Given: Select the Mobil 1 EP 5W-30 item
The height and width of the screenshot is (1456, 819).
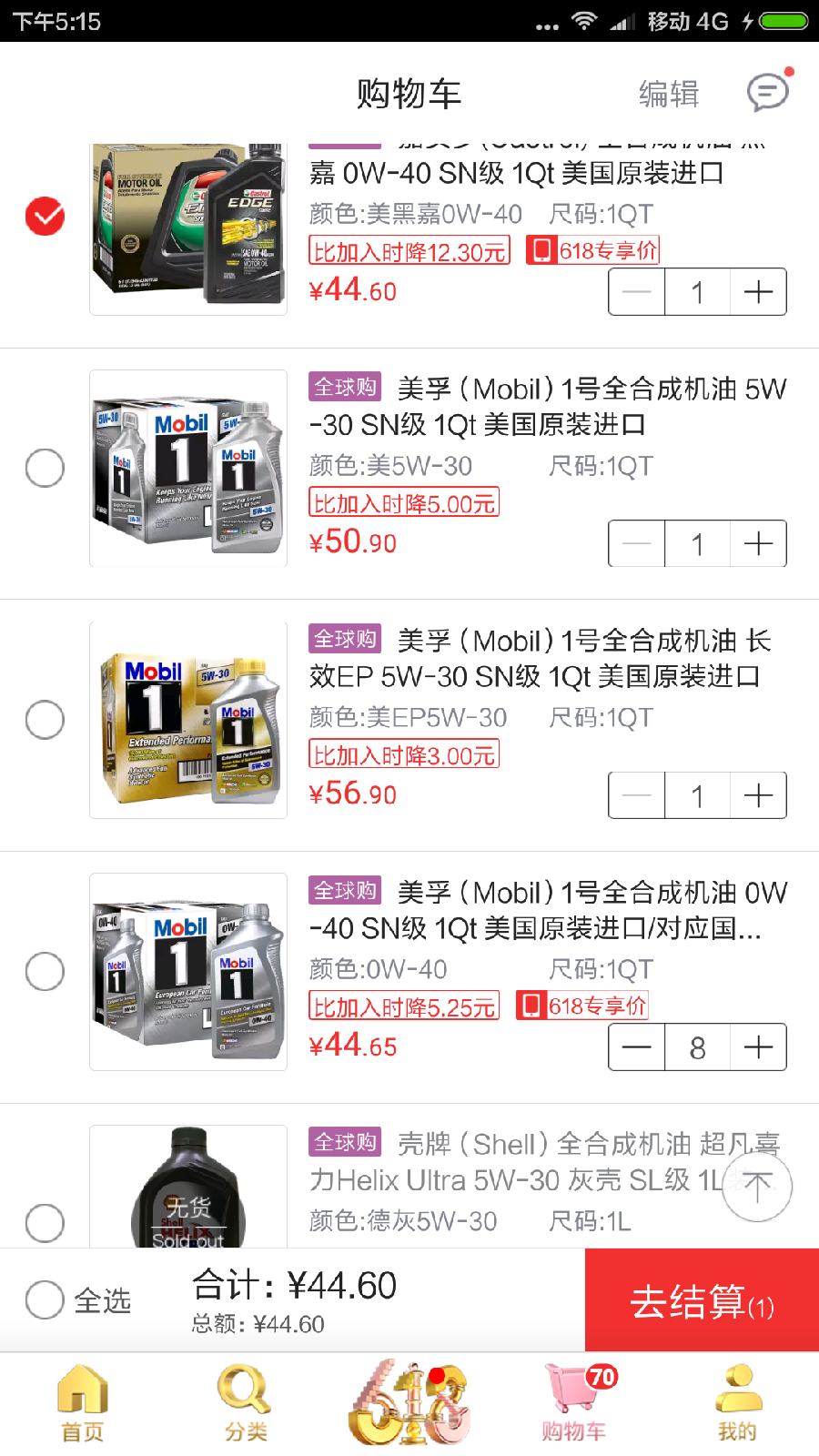Looking at the screenshot, I should 45,720.
